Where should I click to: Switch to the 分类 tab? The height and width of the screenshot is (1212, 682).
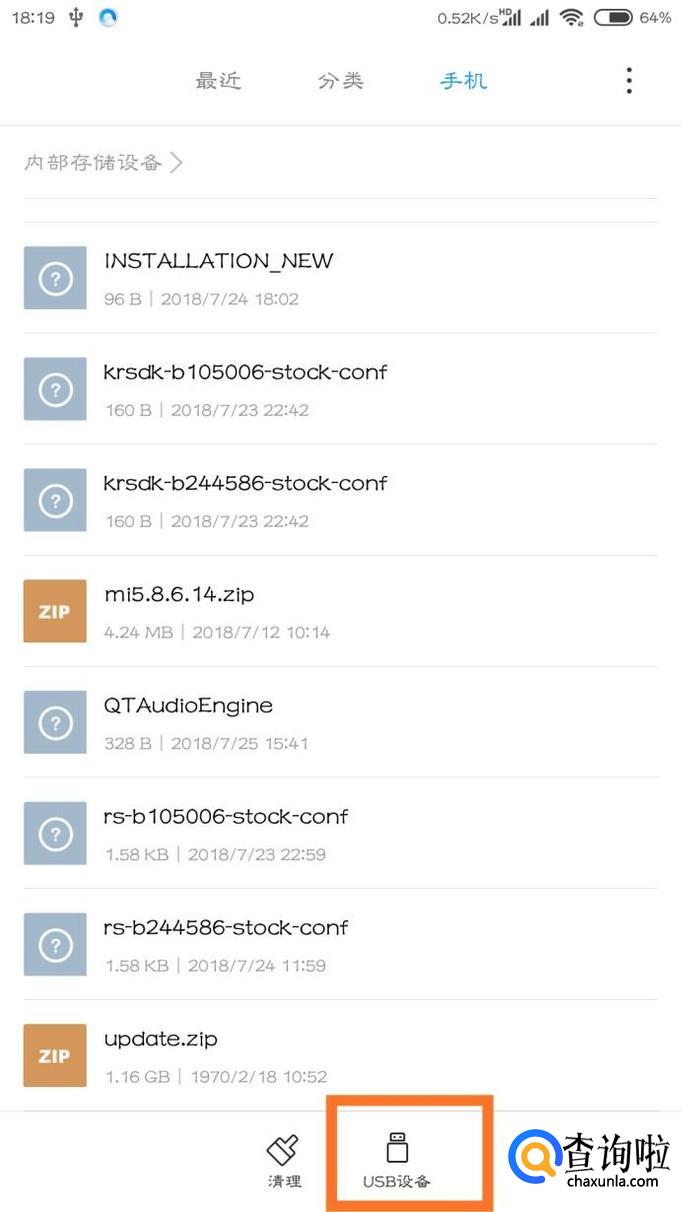(x=341, y=81)
